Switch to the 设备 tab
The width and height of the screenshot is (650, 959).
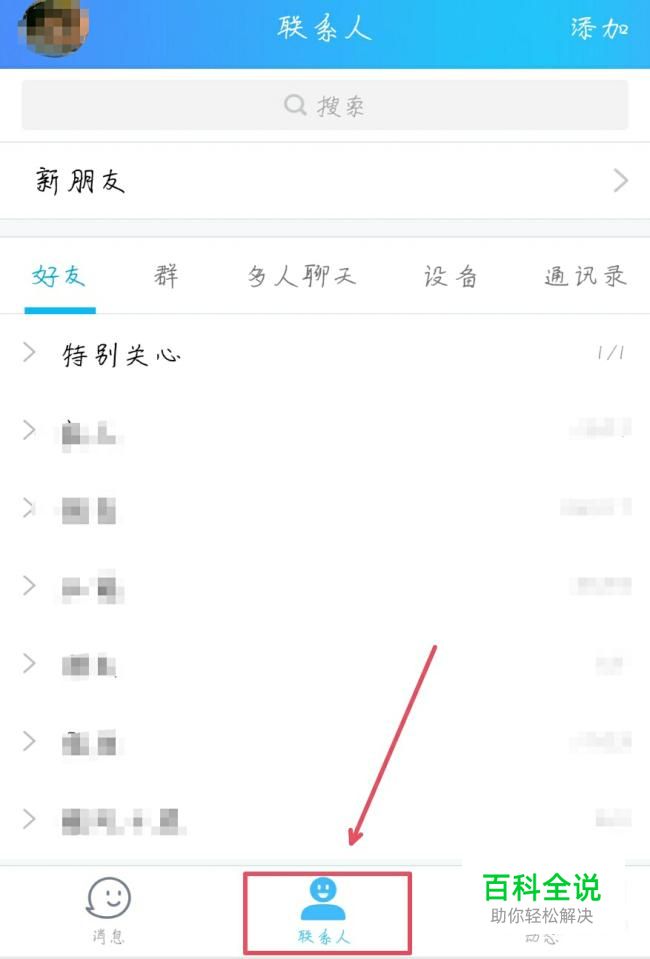pos(450,277)
